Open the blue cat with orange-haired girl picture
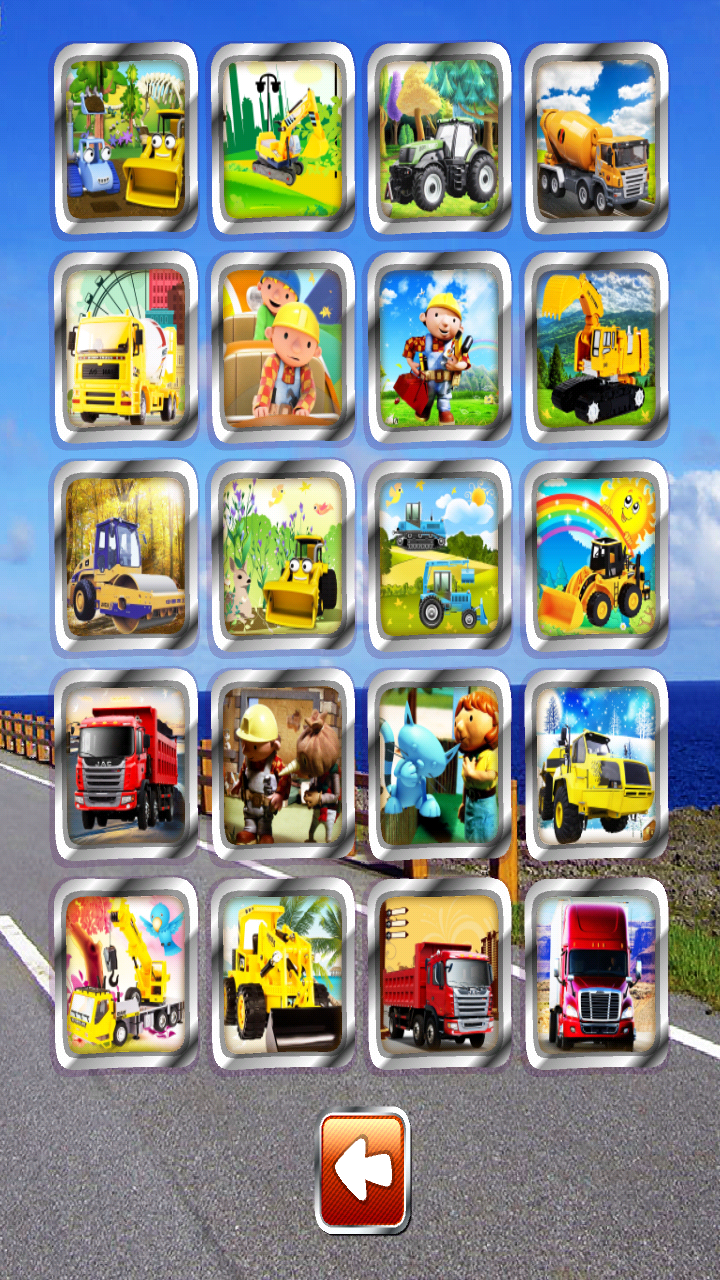Image resolution: width=720 pixels, height=1280 pixels. (x=439, y=766)
